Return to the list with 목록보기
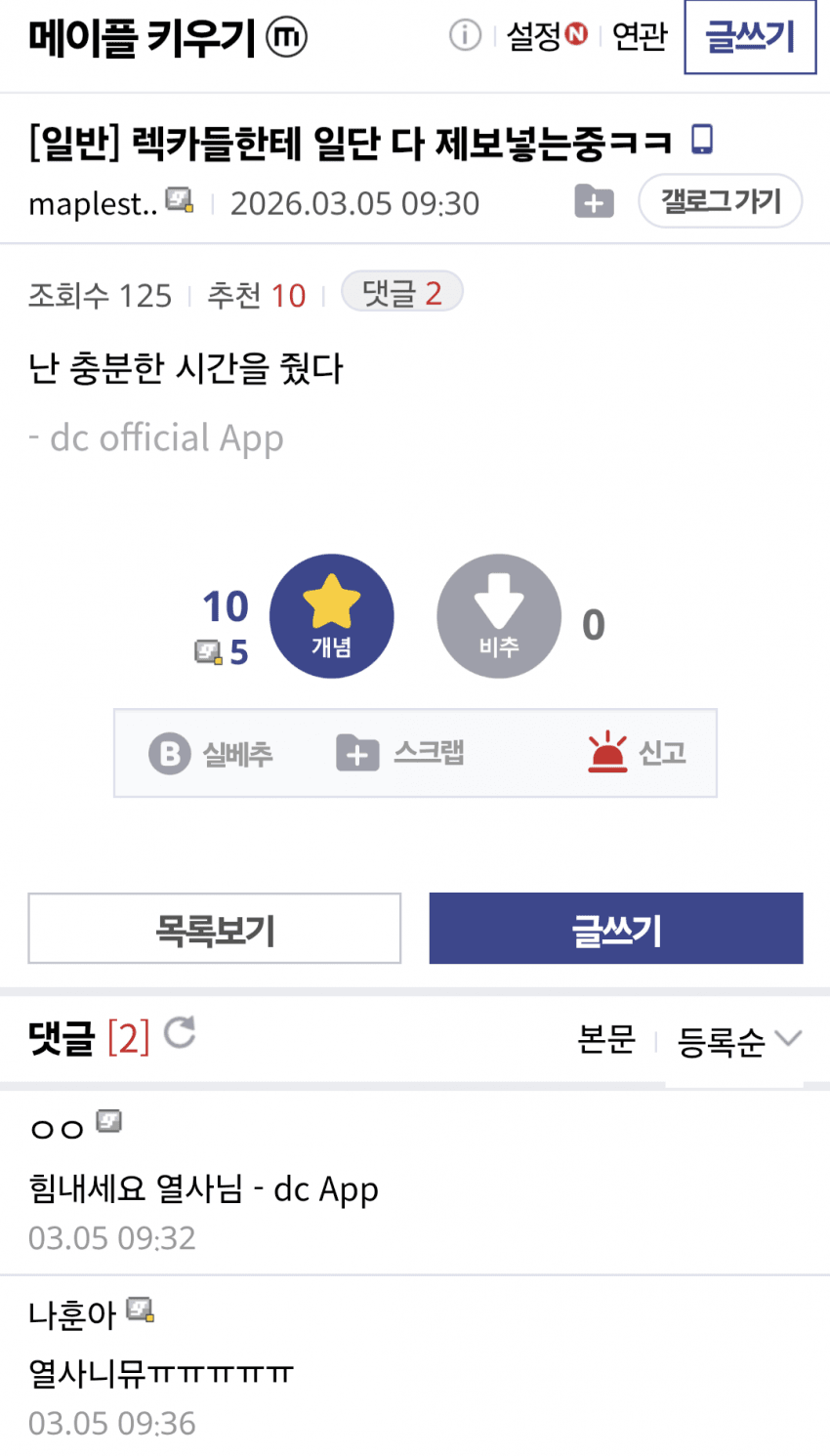This screenshot has height=1456, width=830. coord(214,929)
